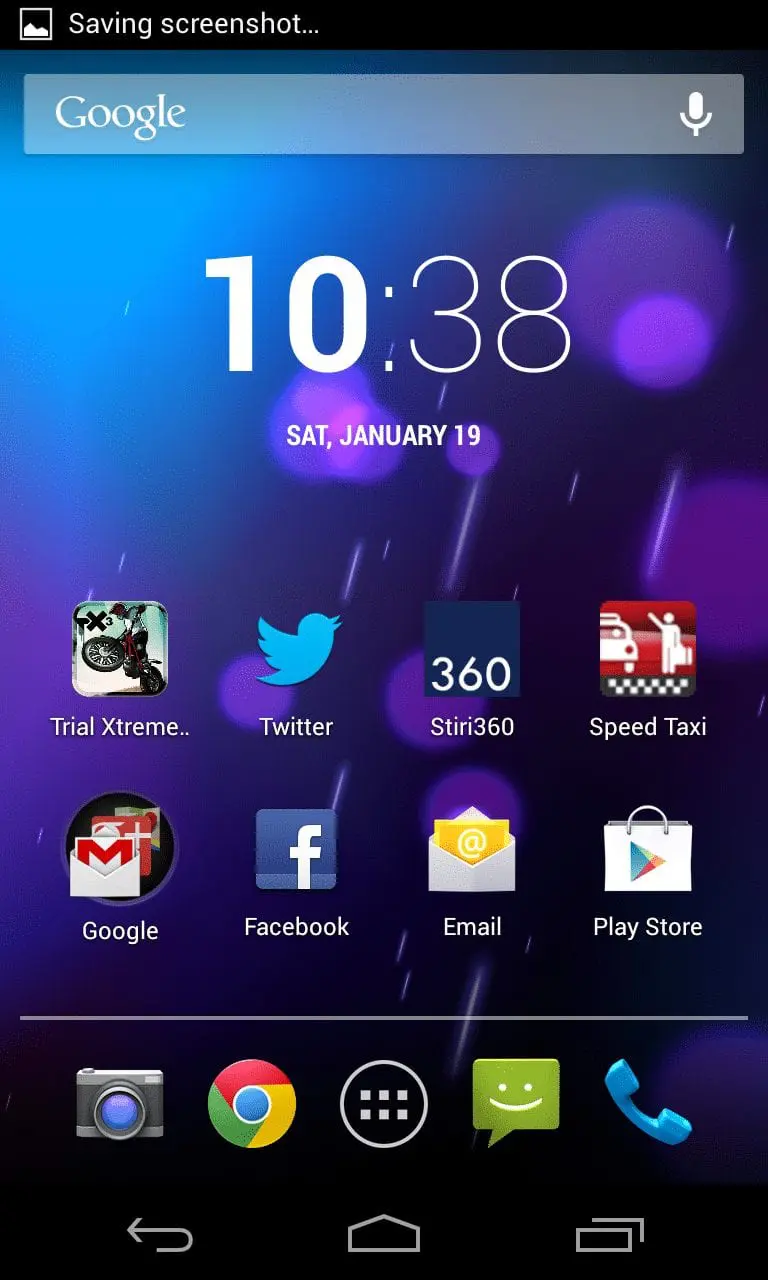The width and height of the screenshot is (768, 1280).
Task: Tap the system back button
Action: tap(160, 1235)
